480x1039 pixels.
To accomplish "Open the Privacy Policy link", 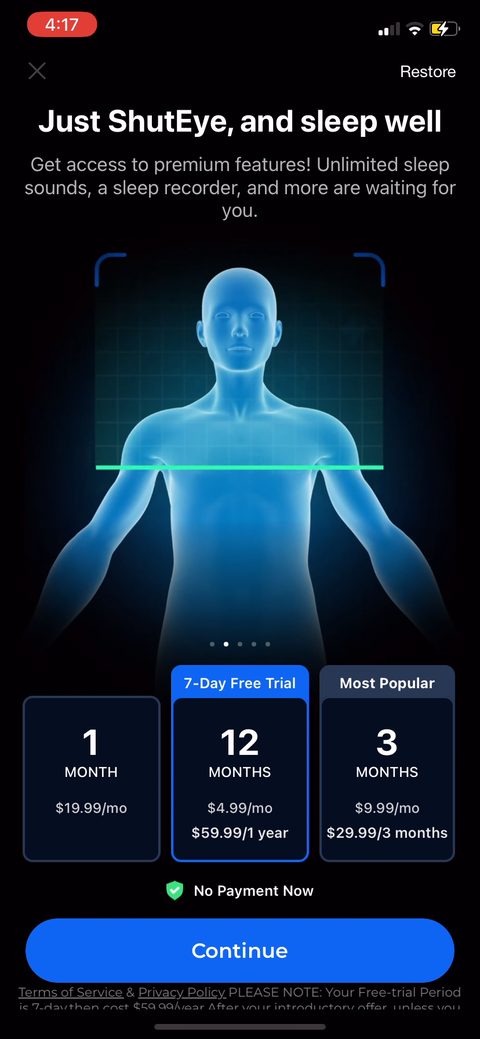I will point(182,992).
